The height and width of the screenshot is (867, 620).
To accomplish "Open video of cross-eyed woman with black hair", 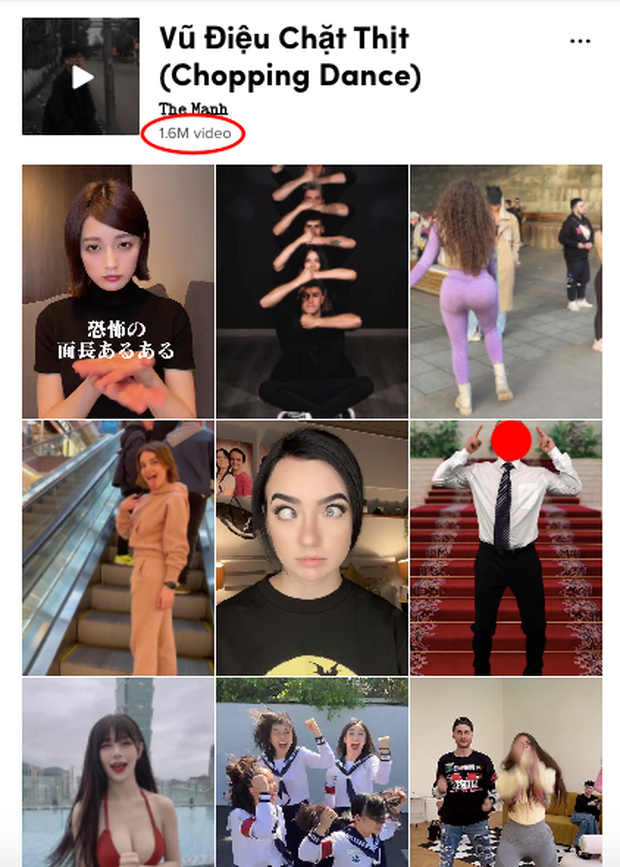I will tap(312, 548).
